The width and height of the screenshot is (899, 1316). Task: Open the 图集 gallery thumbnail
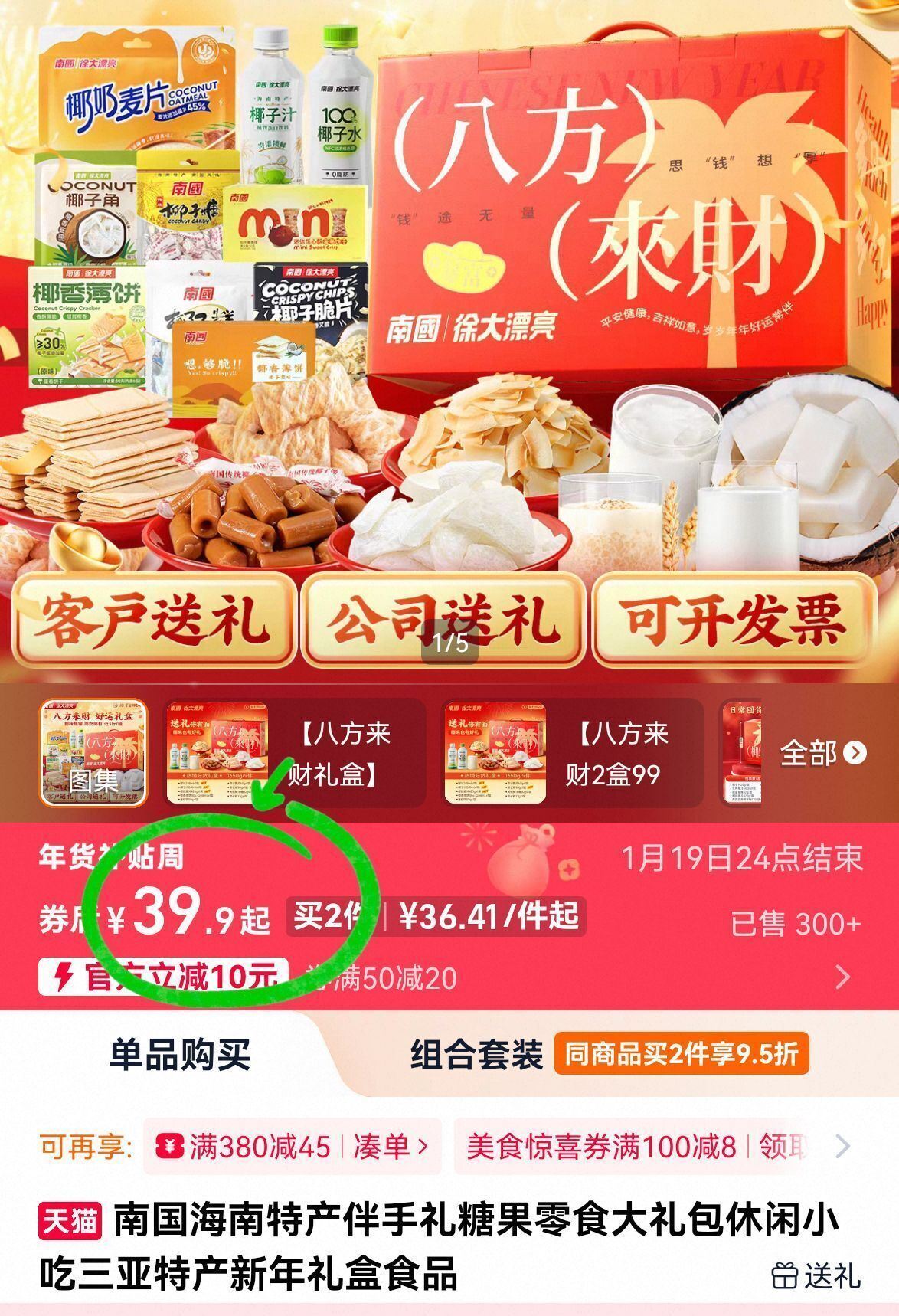[x=93, y=752]
